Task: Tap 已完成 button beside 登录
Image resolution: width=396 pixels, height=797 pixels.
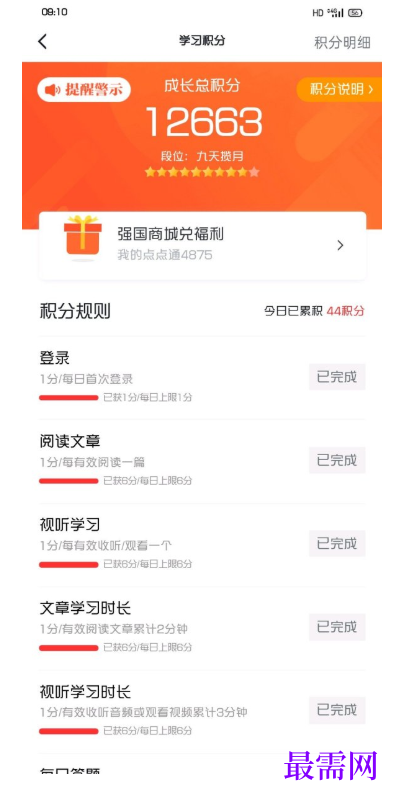Action: click(x=337, y=377)
